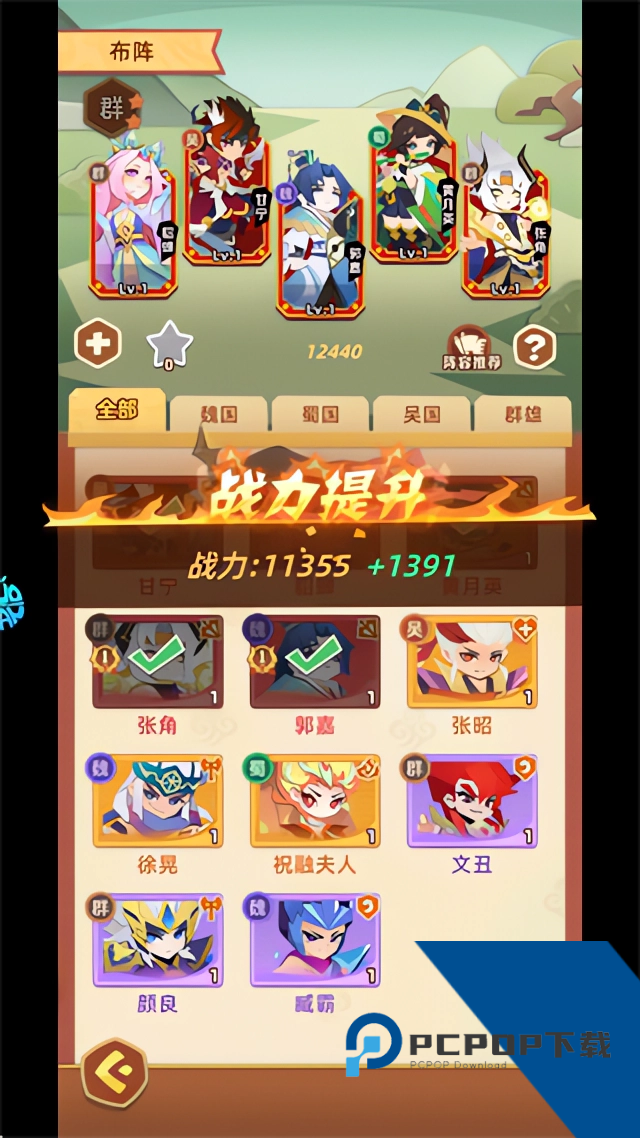640x1138 pixels.
Task: Go back with the arrow button
Action: [114, 1074]
